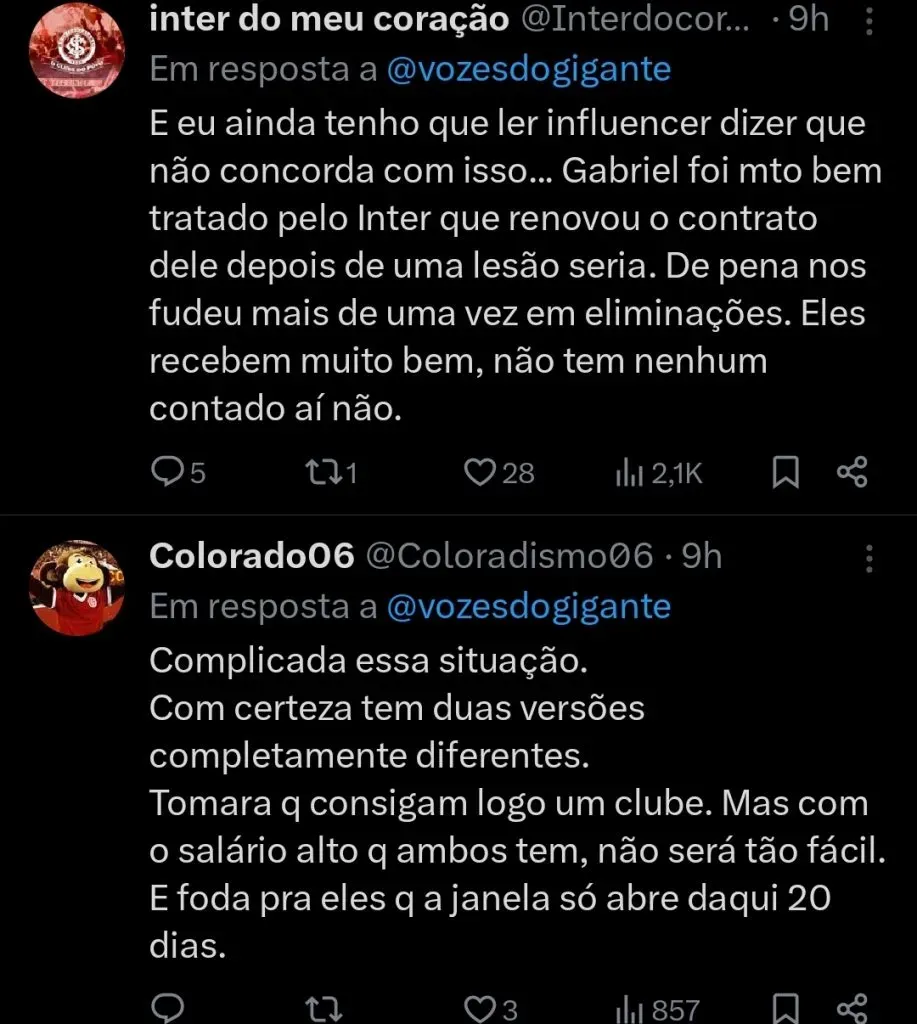Image resolution: width=917 pixels, height=1024 pixels.
Task: Open the 9h timestamp on Colorado06's tweet
Action: click(x=700, y=555)
